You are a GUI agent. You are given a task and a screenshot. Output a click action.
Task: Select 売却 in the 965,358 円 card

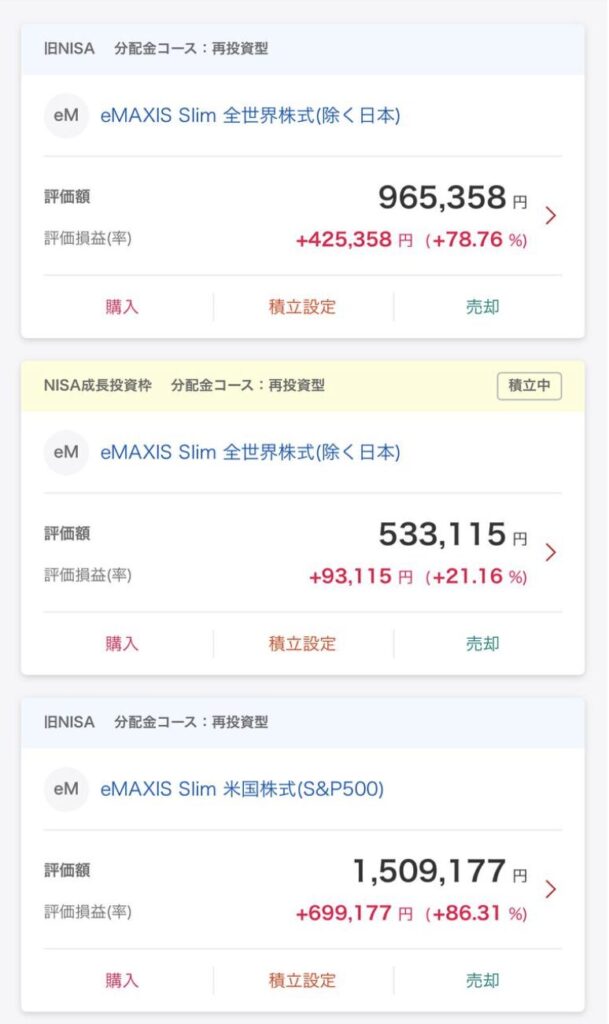482,307
